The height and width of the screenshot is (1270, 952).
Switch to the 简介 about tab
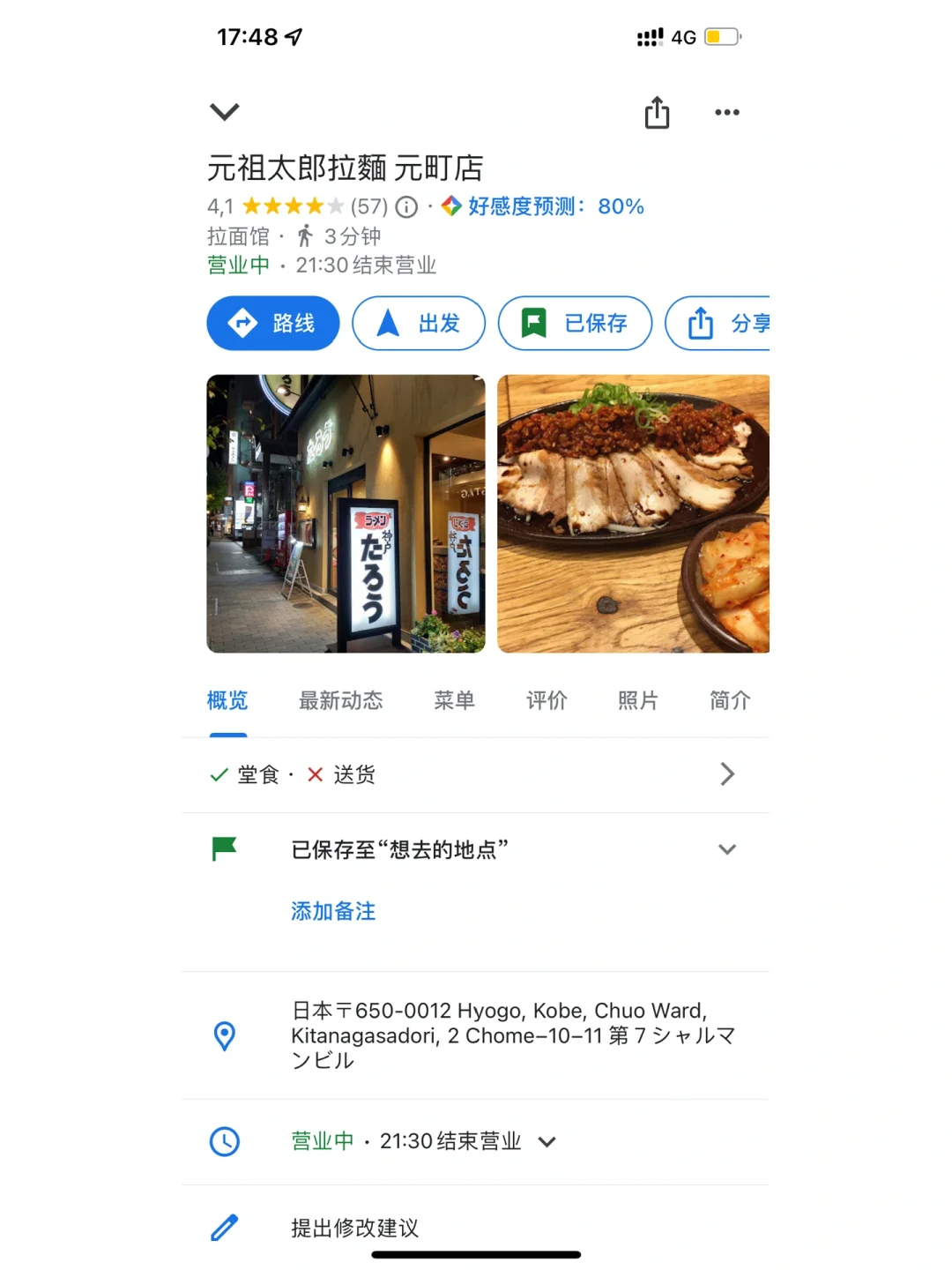pyautogui.click(x=730, y=701)
